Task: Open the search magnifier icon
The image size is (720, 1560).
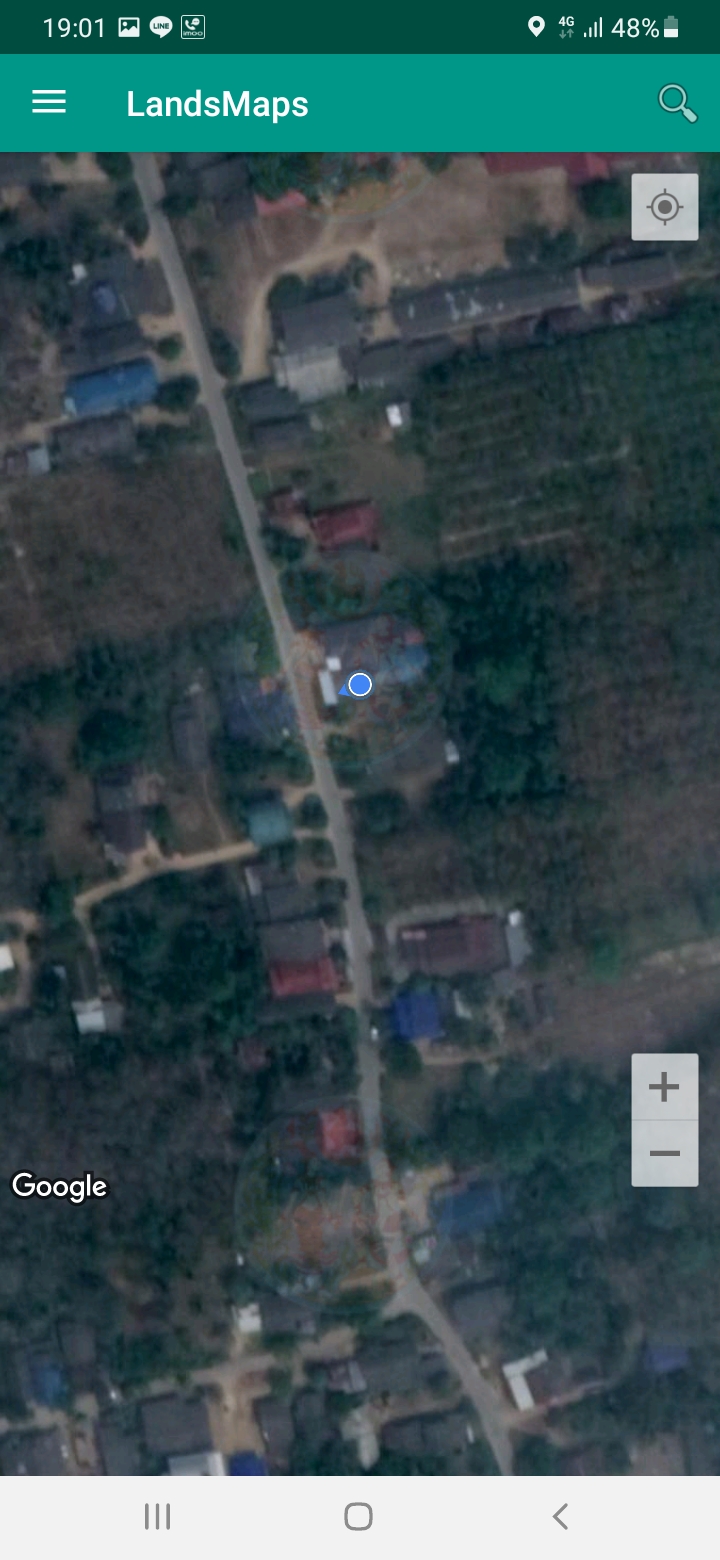Action: [676, 102]
